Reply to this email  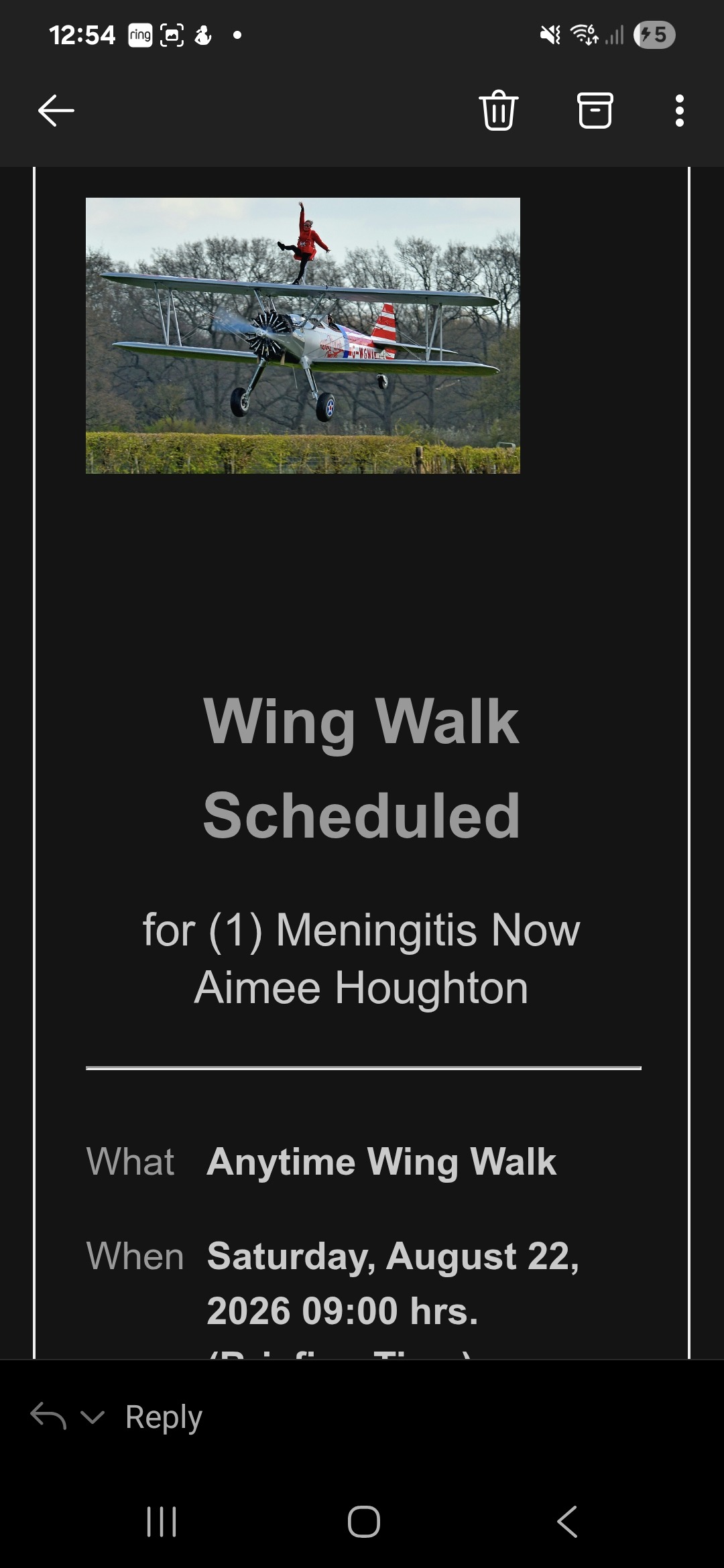(164, 1417)
